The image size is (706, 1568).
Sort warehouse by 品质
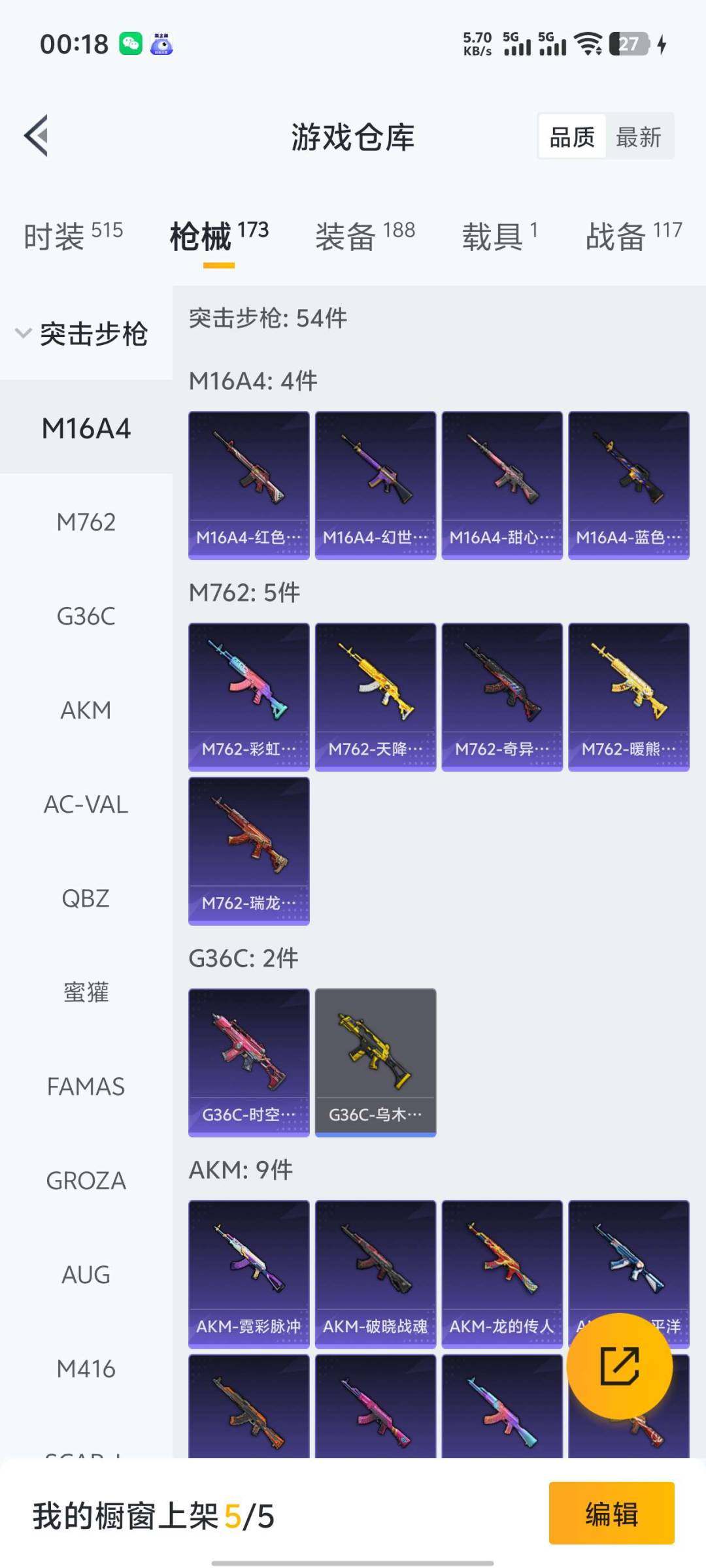(x=572, y=137)
